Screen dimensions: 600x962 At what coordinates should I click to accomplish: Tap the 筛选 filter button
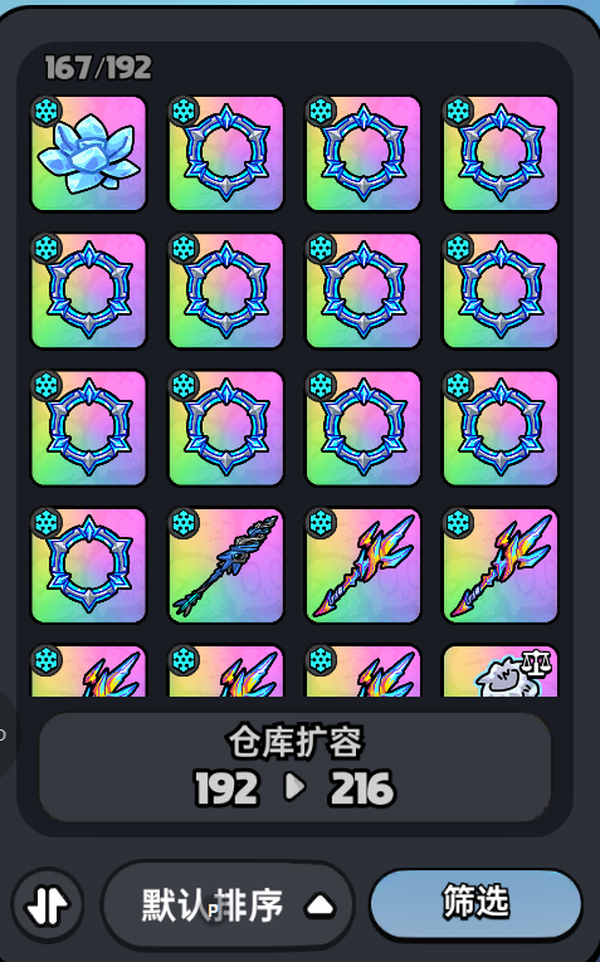[x=476, y=904]
